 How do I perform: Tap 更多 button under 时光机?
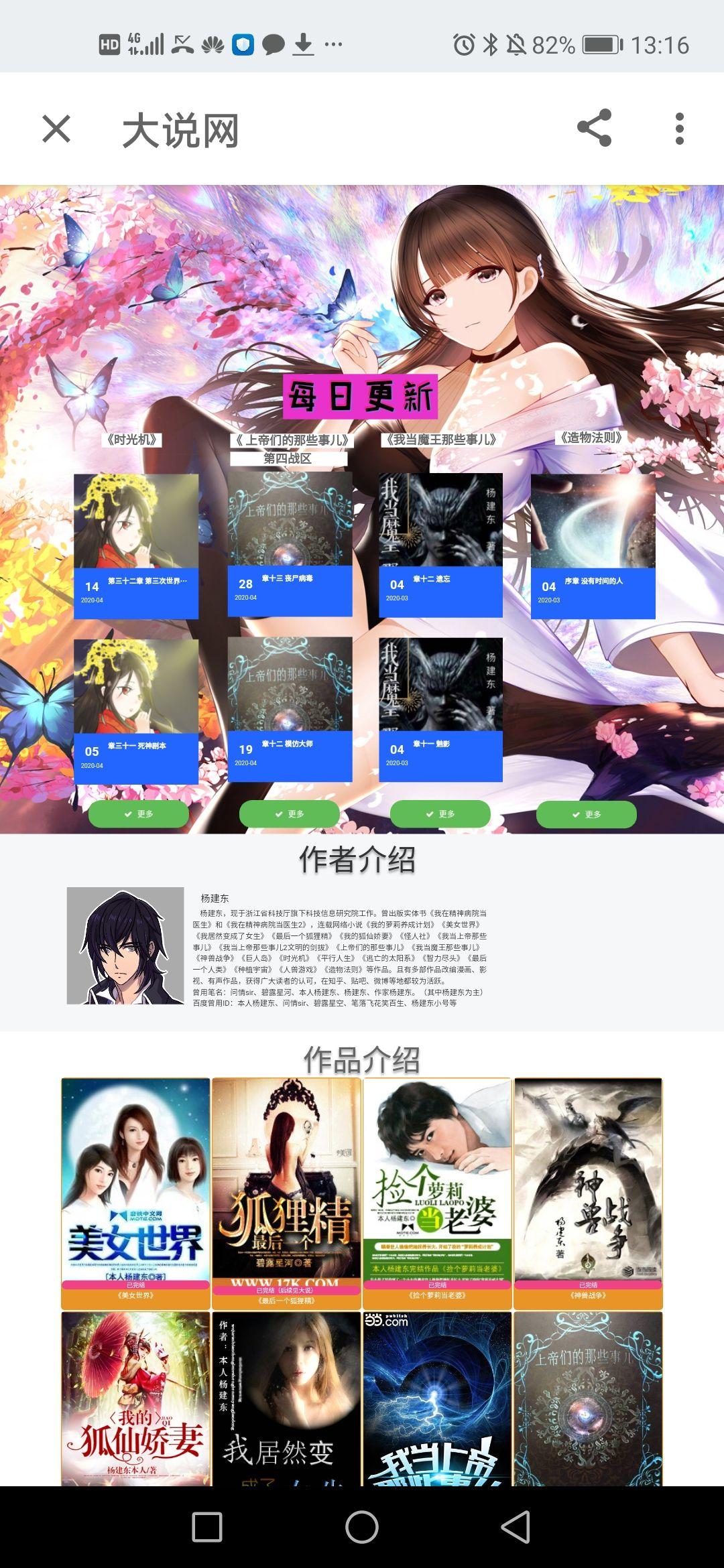tap(139, 813)
